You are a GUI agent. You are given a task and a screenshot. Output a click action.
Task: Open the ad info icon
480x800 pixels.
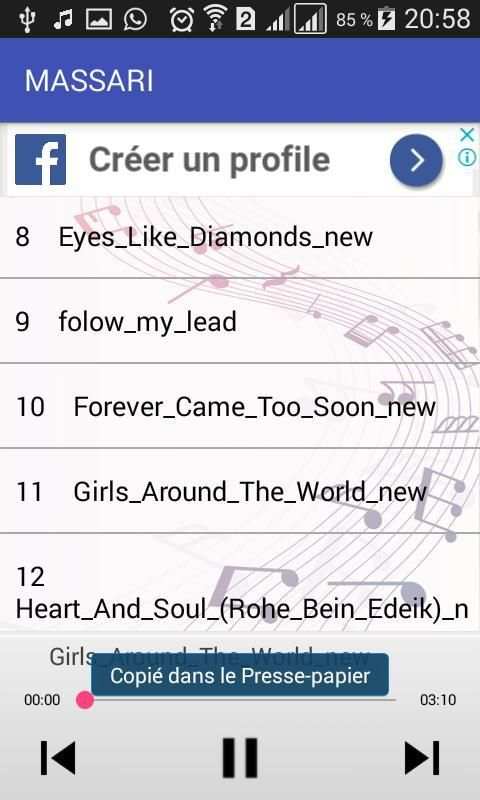(x=467, y=158)
